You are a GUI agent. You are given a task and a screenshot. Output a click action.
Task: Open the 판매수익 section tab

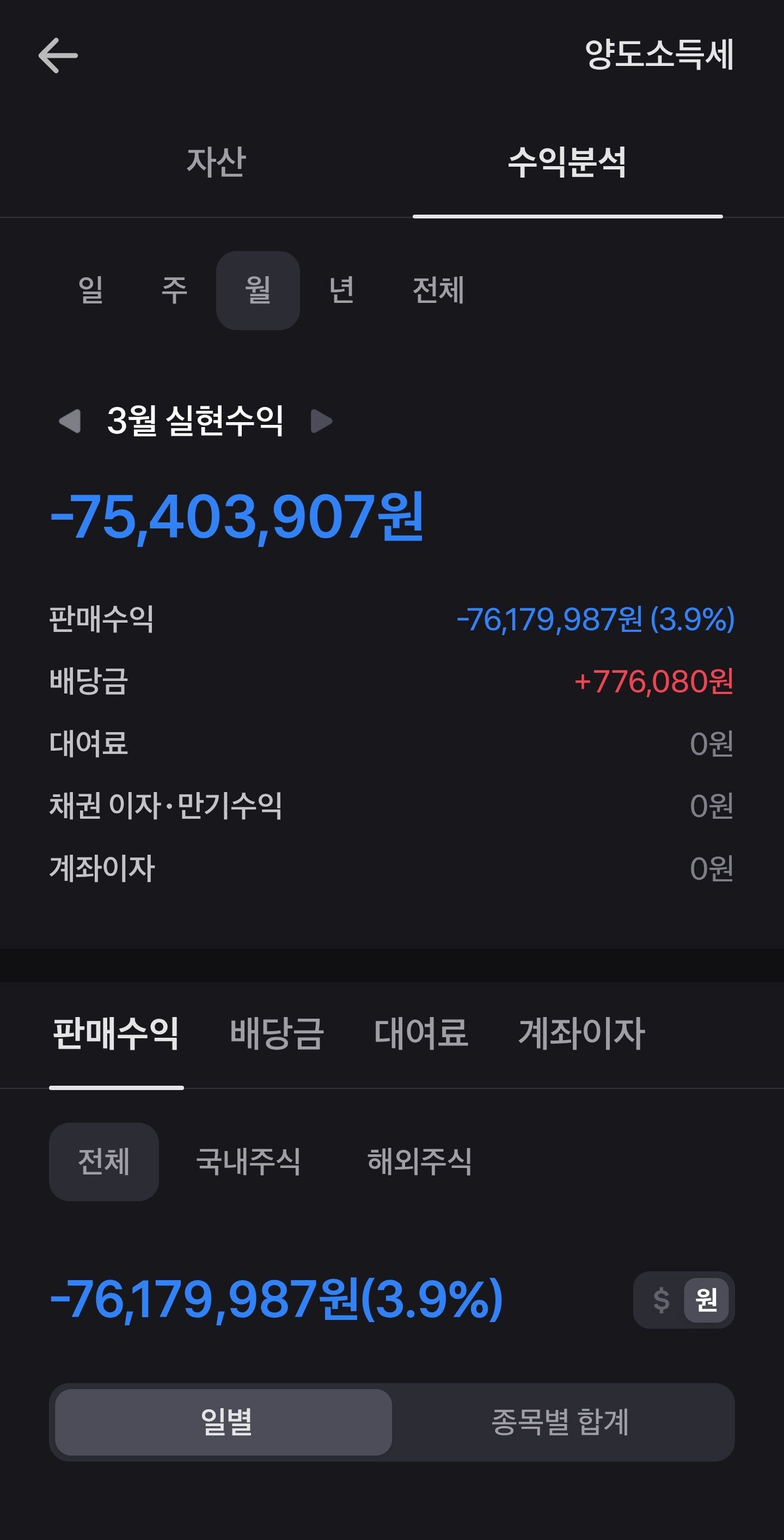tap(116, 1033)
